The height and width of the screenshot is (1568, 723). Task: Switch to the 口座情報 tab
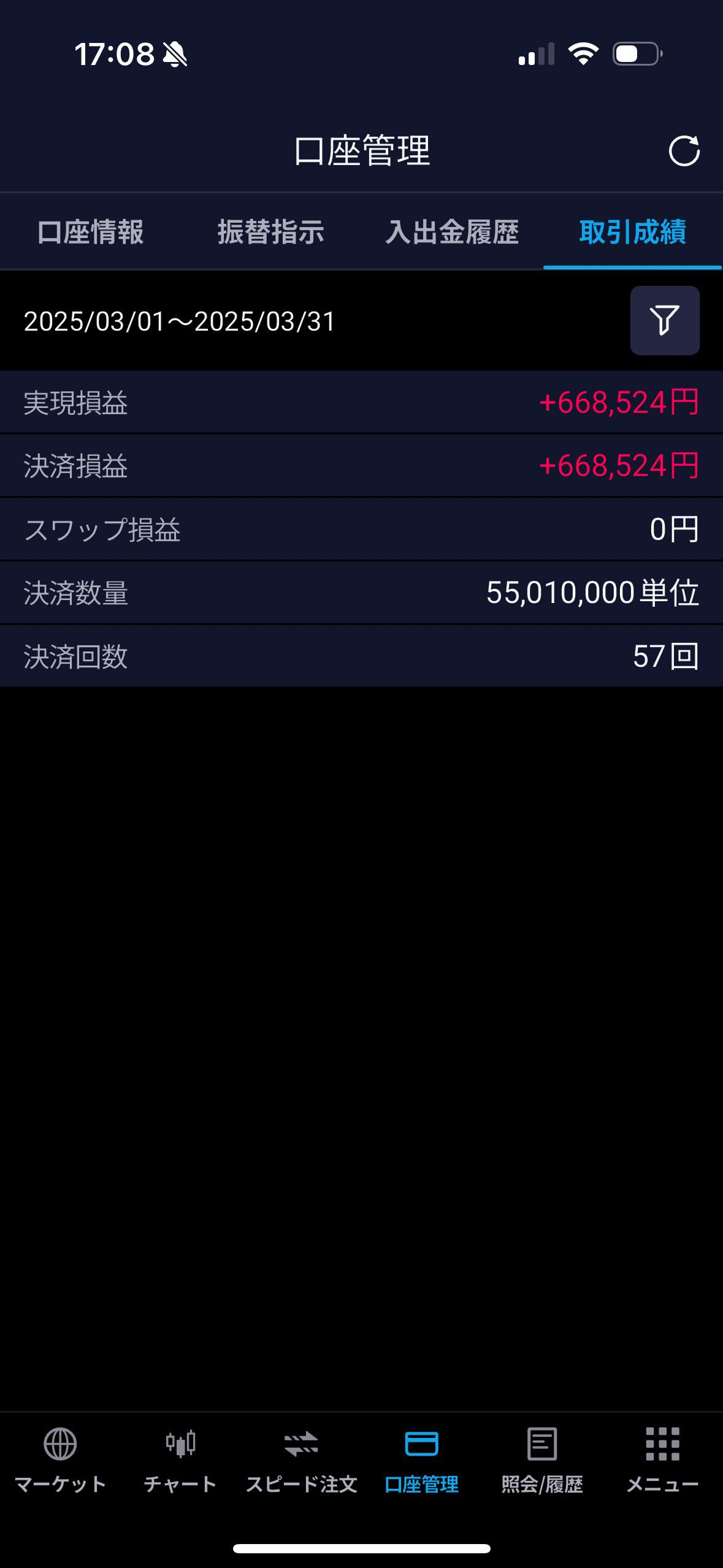point(90,233)
